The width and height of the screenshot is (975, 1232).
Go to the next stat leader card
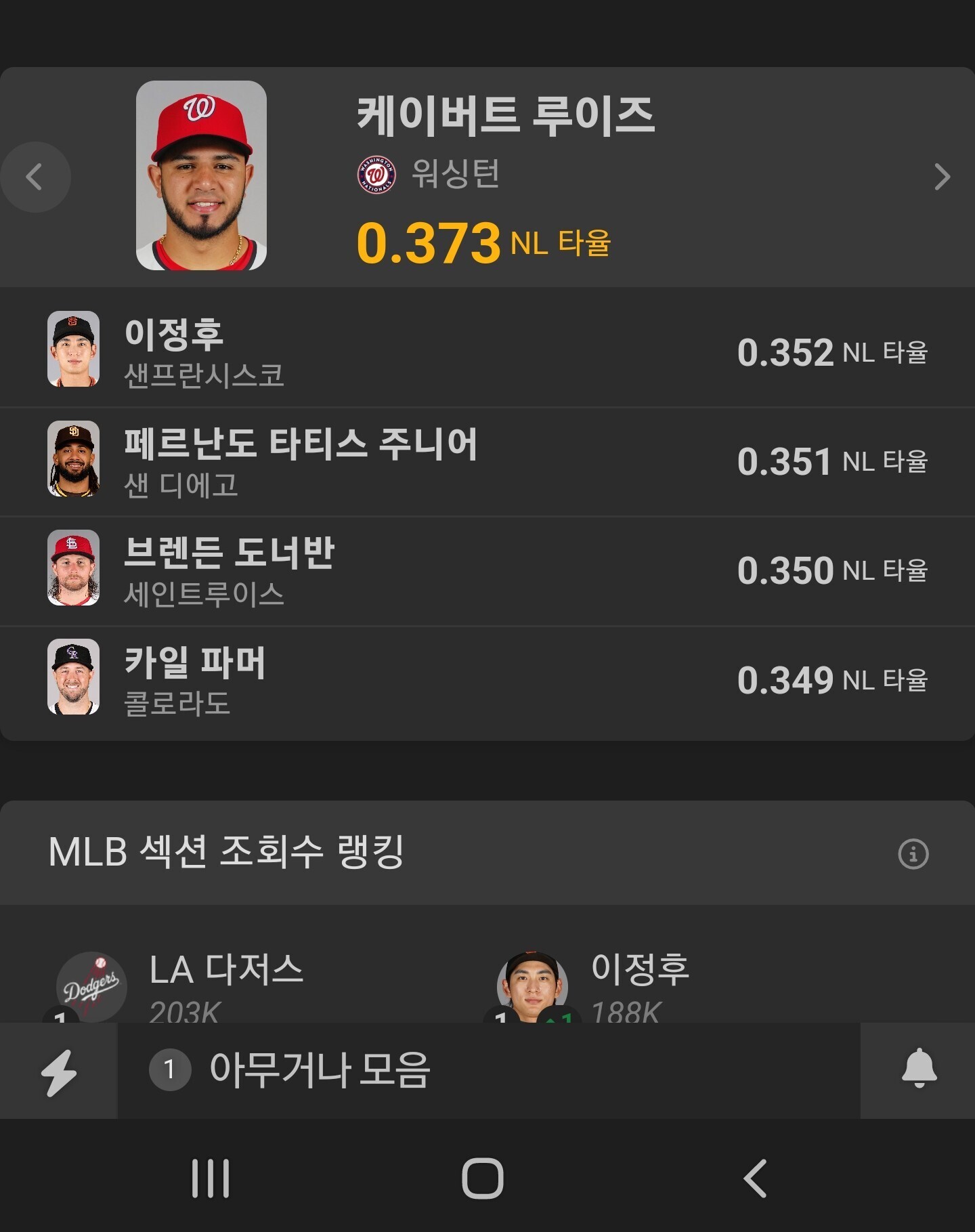coord(942,177)
